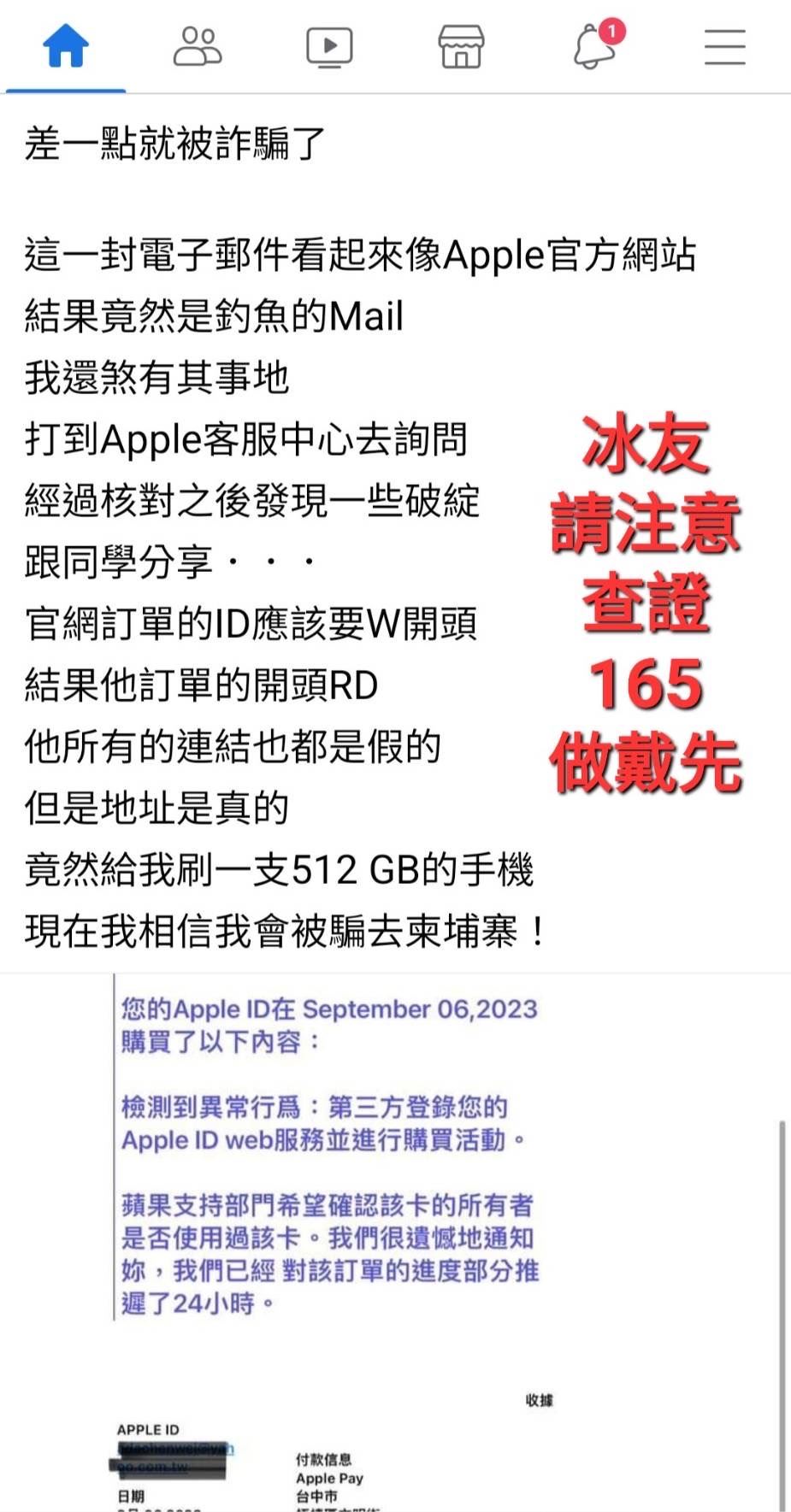This screenshot has width=791, height=1512.
Task: Switch to the Watch video tab
Action: (329, 46)
